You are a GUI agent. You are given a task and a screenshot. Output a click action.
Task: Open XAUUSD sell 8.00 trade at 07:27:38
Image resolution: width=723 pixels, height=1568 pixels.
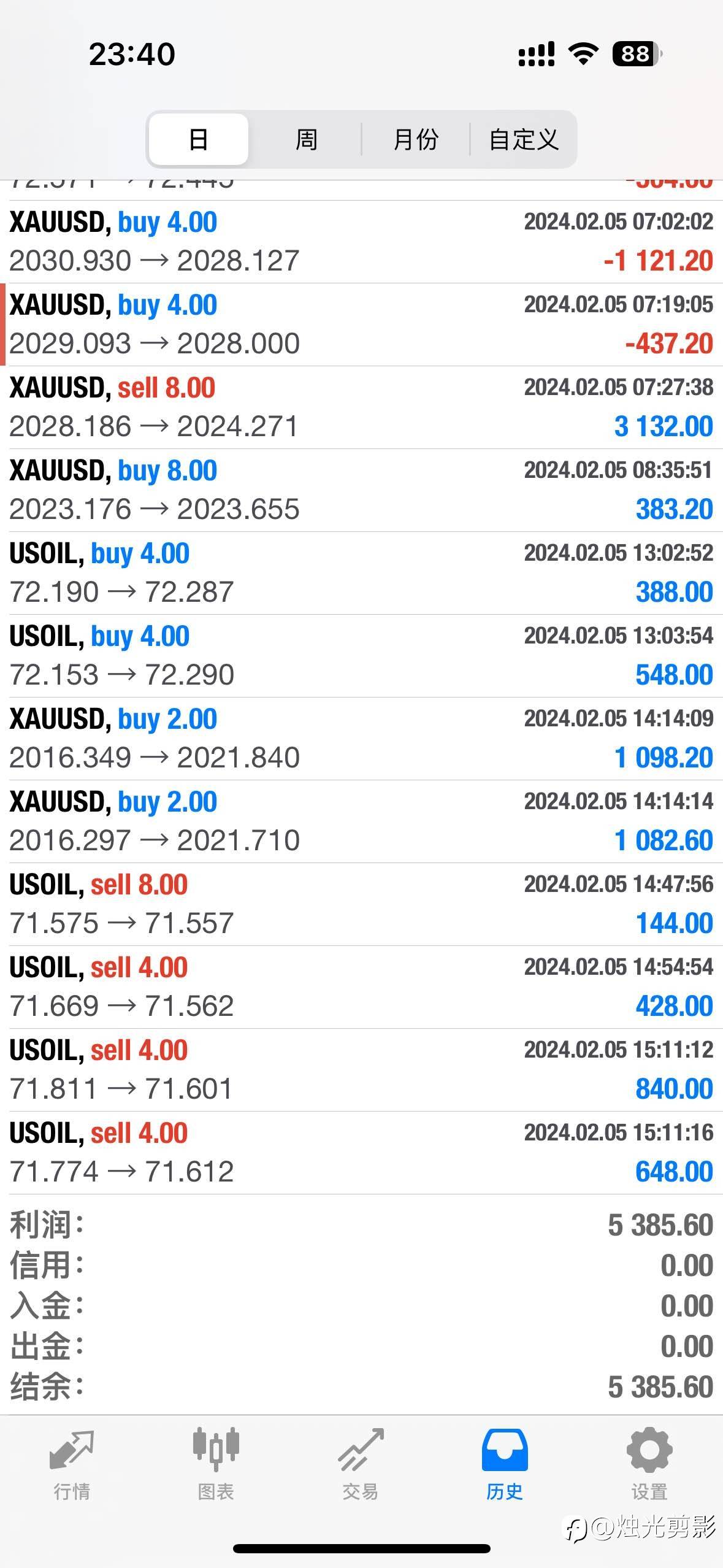tap(361, 407)
